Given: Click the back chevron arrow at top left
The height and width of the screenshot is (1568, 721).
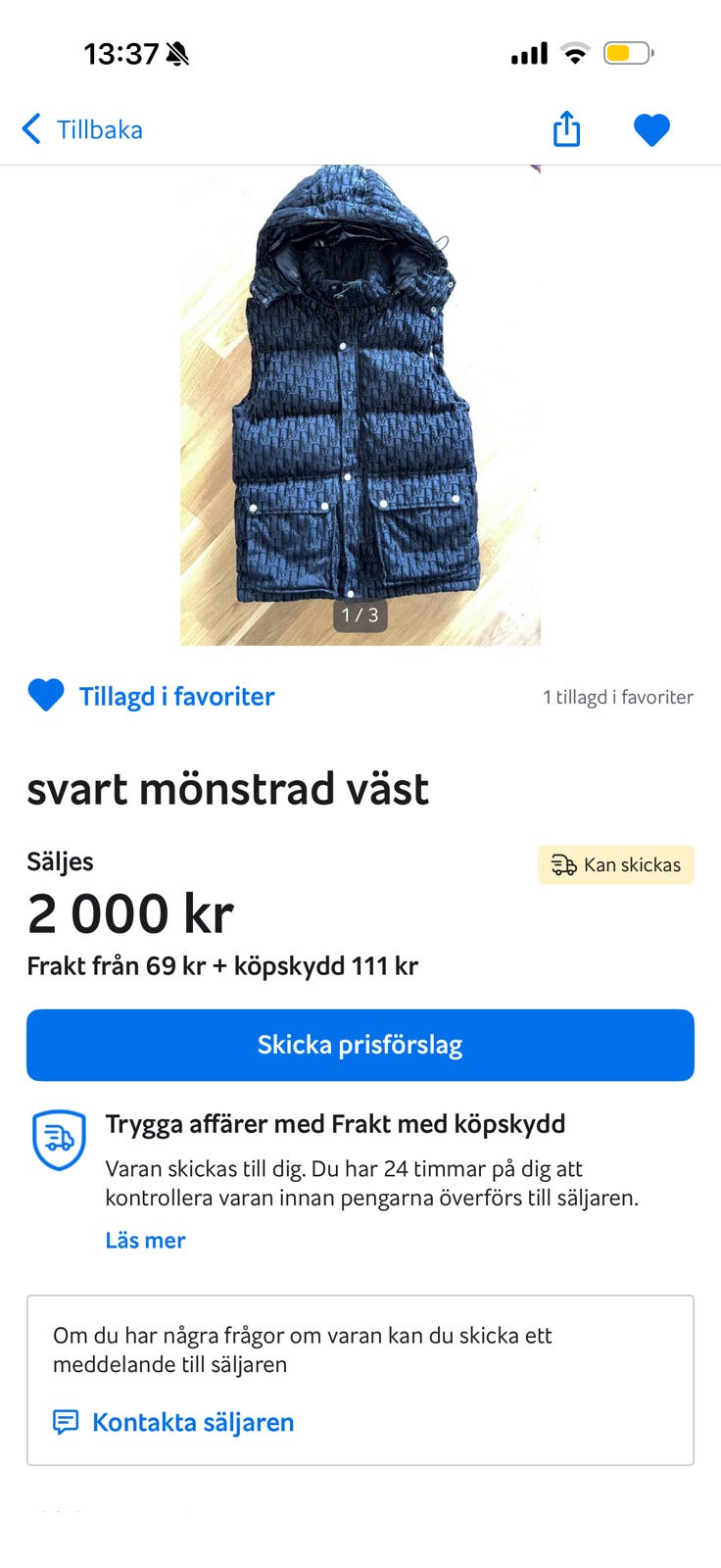Looking at the screenshot, I should point(30,128).
